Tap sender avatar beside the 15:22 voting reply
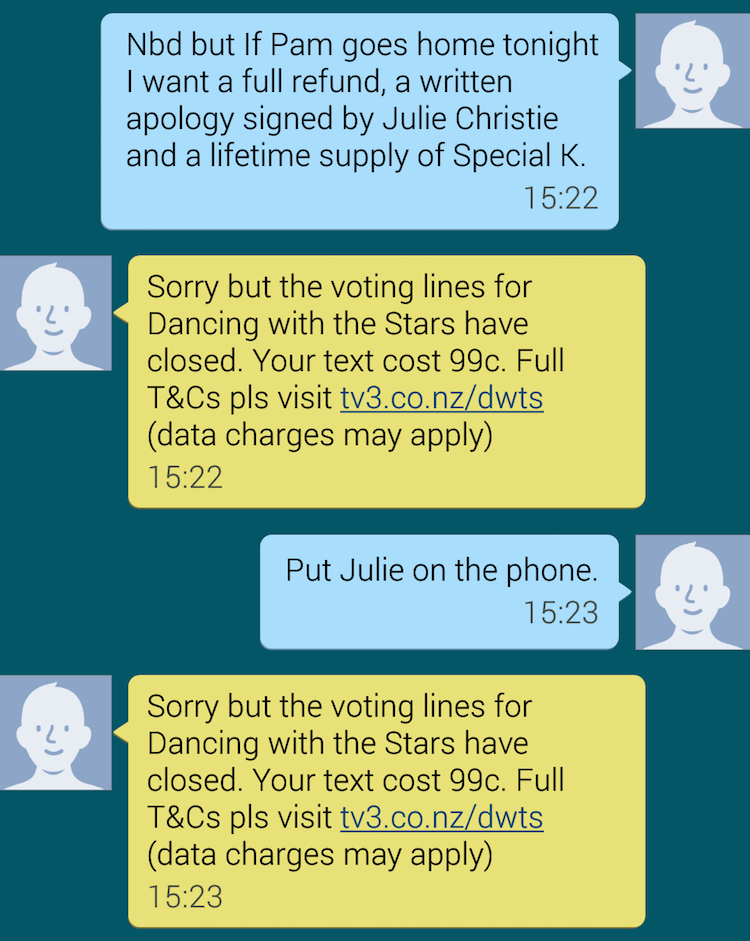This screenshot has height=941, width=750. click(55, 313)
